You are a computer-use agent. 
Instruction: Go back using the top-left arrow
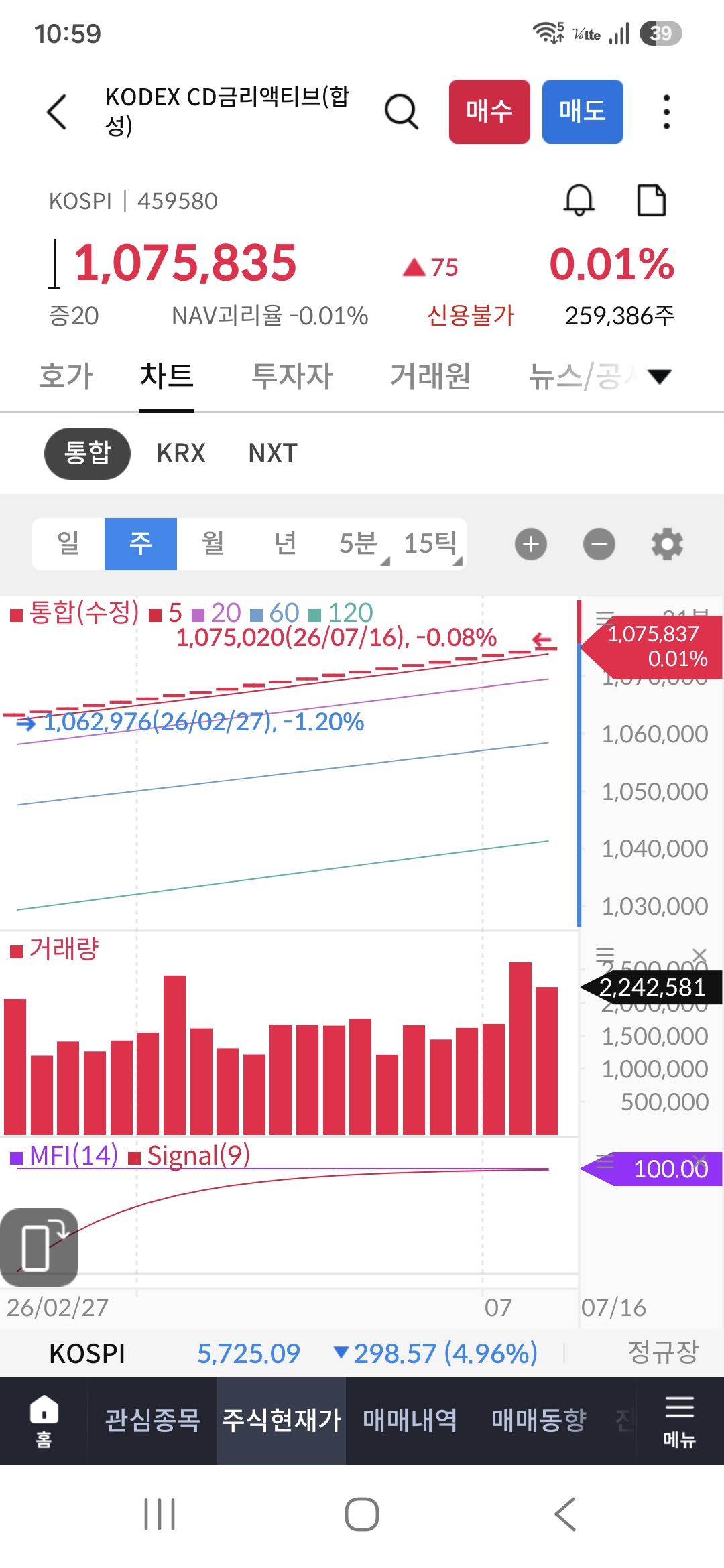tap(58, 111)
